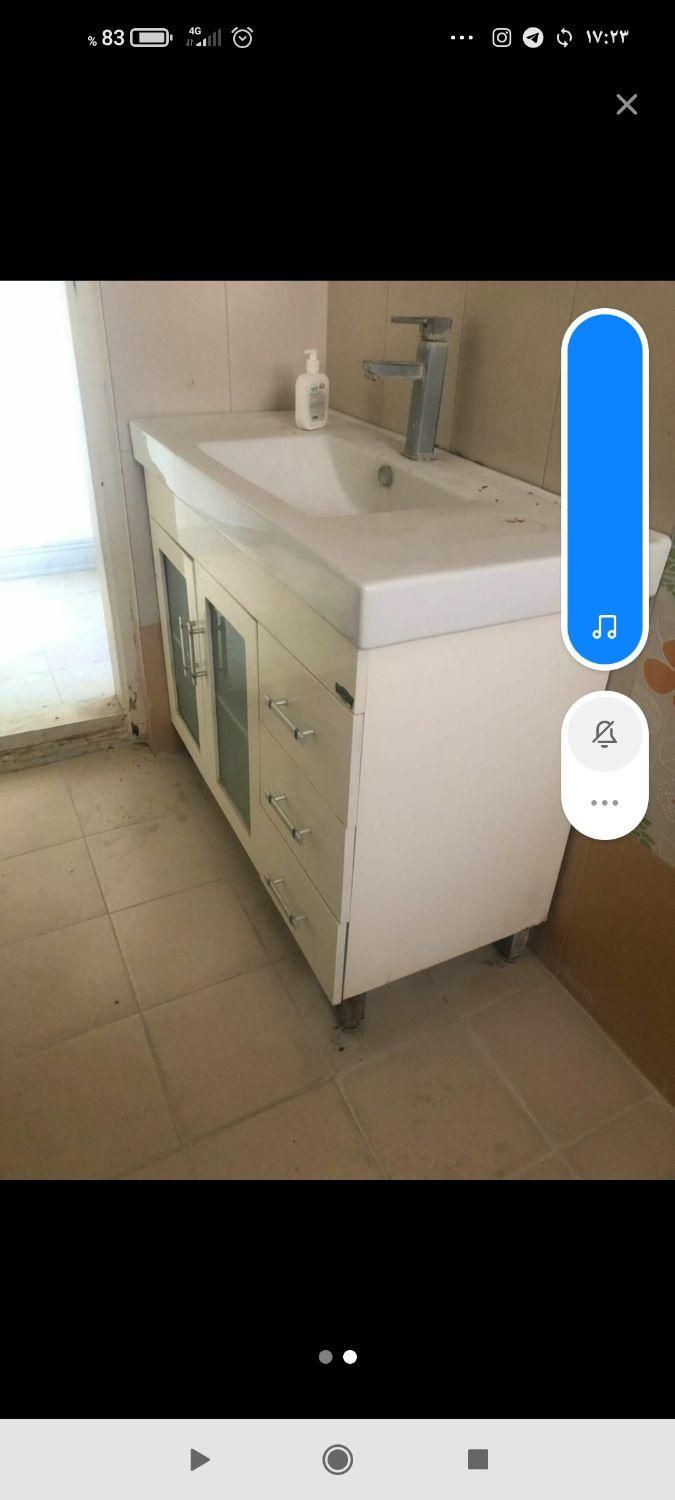Image resolution: width=675 pixels, height=1500 pixels.
Task: Open more volume settings
Action: 604,803
